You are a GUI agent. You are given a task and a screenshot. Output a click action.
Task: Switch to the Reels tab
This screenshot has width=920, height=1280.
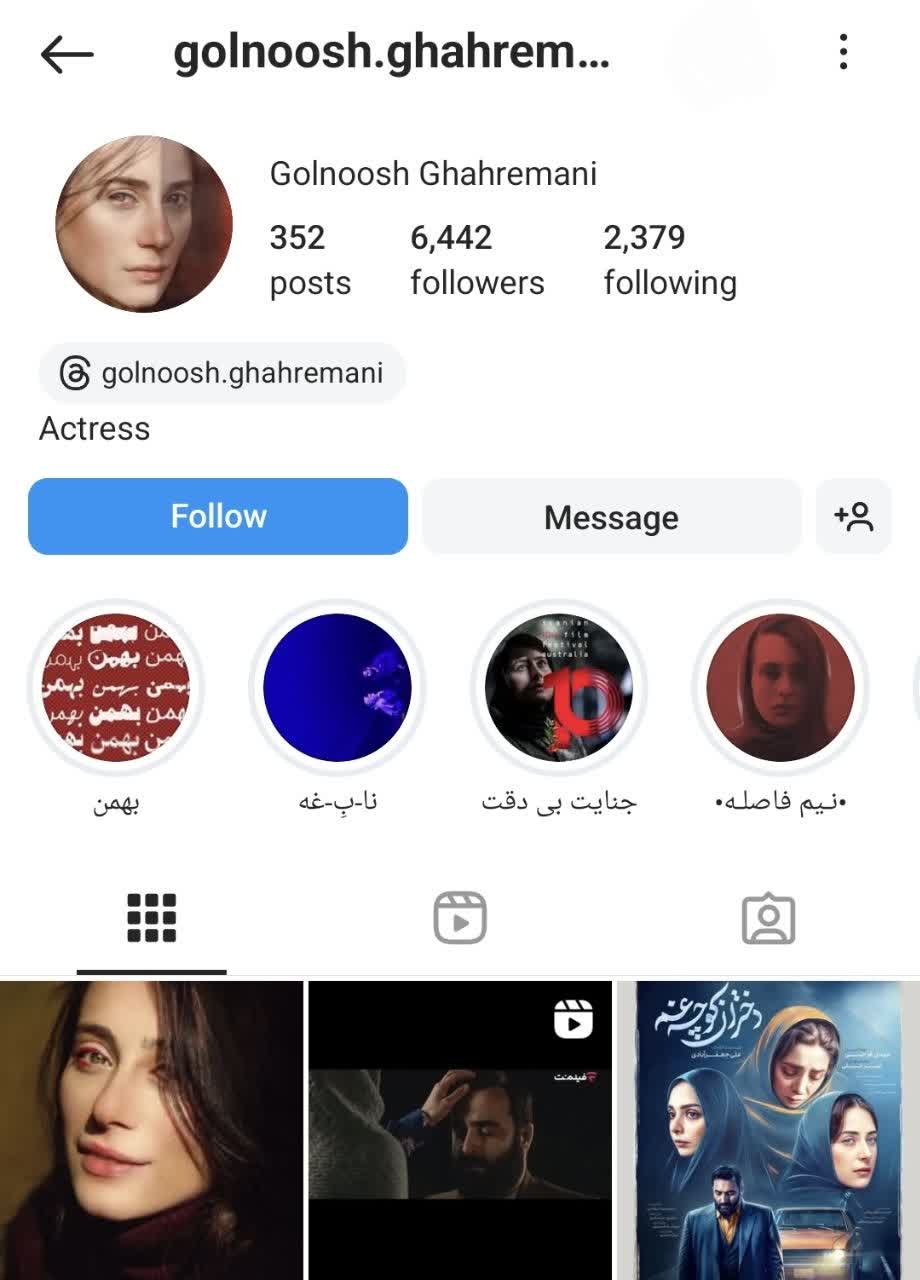coord(459,918)
